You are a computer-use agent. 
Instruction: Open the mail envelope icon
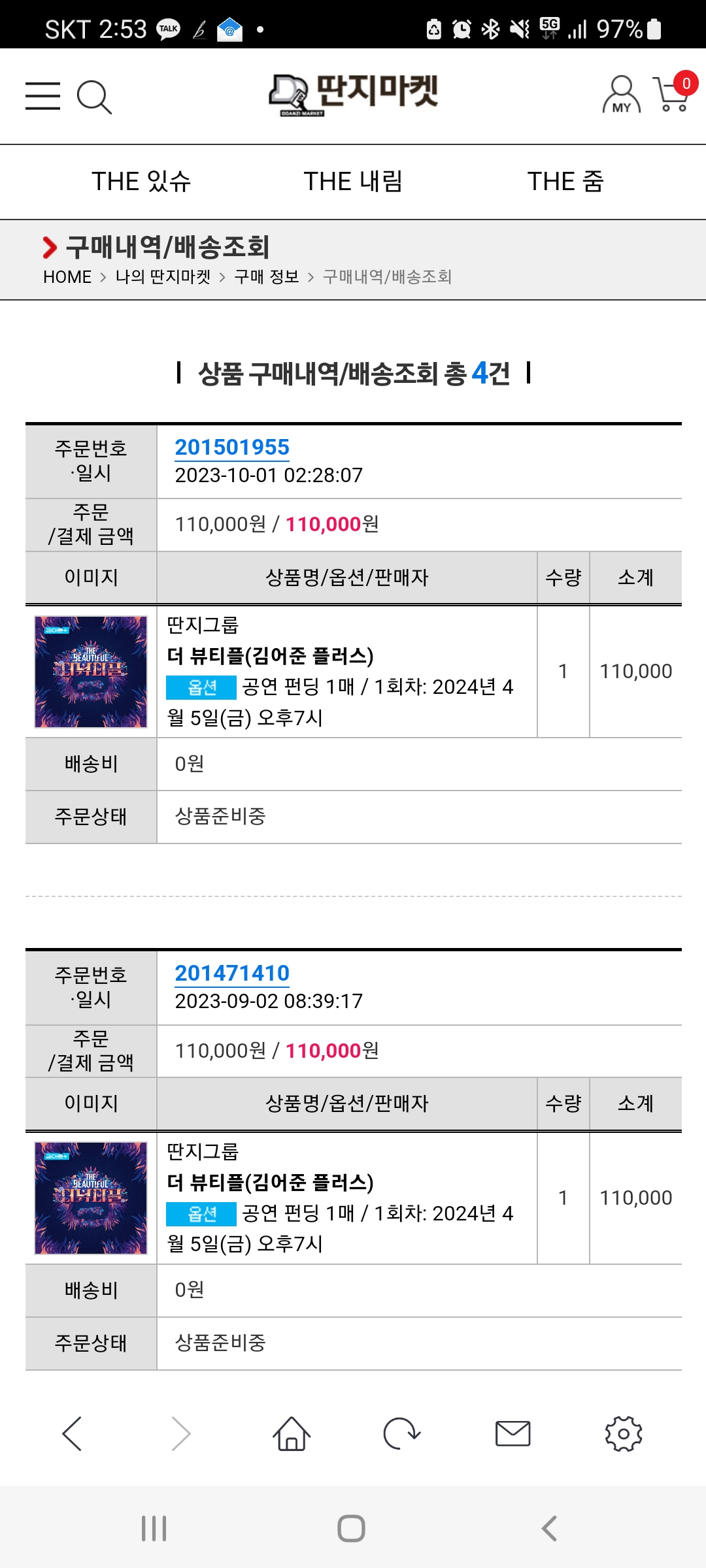513,1434
